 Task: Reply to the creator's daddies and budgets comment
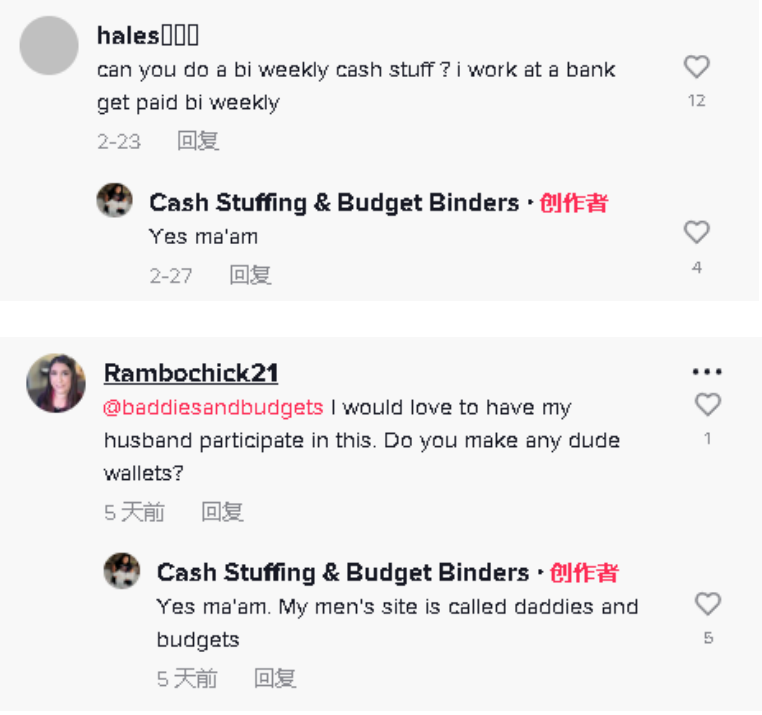tap(275, 678)
